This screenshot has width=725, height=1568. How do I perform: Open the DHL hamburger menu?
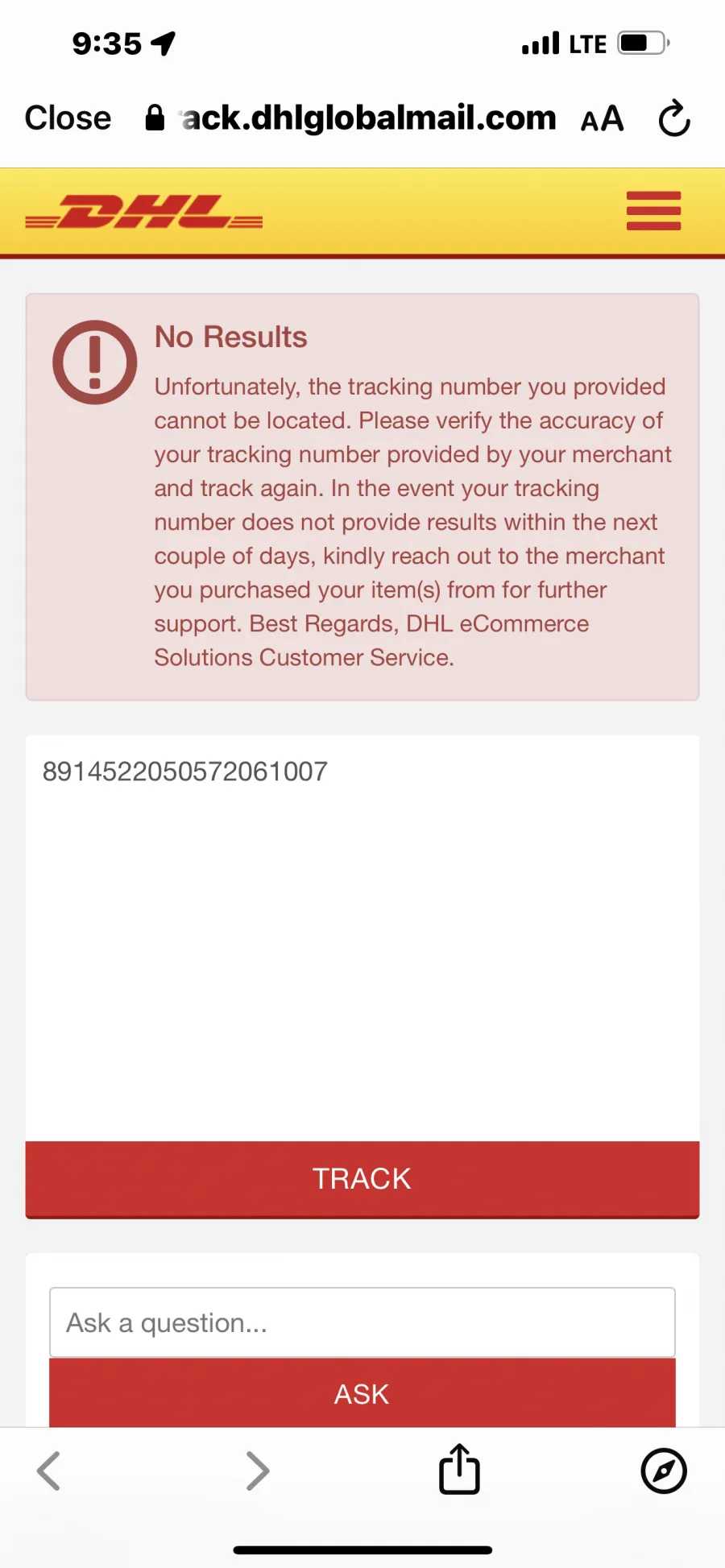[653, 211]
